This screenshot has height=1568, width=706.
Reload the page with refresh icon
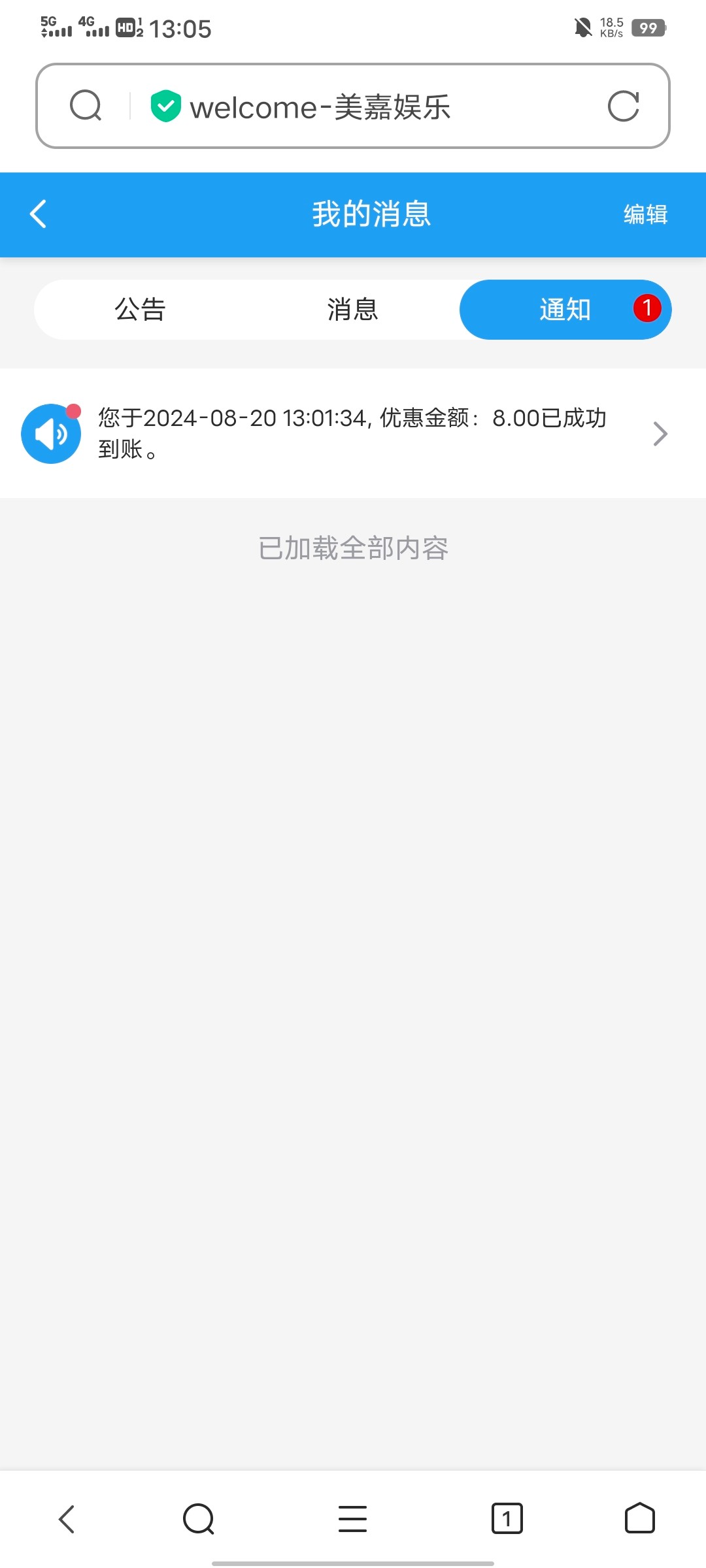pos(623,106)
